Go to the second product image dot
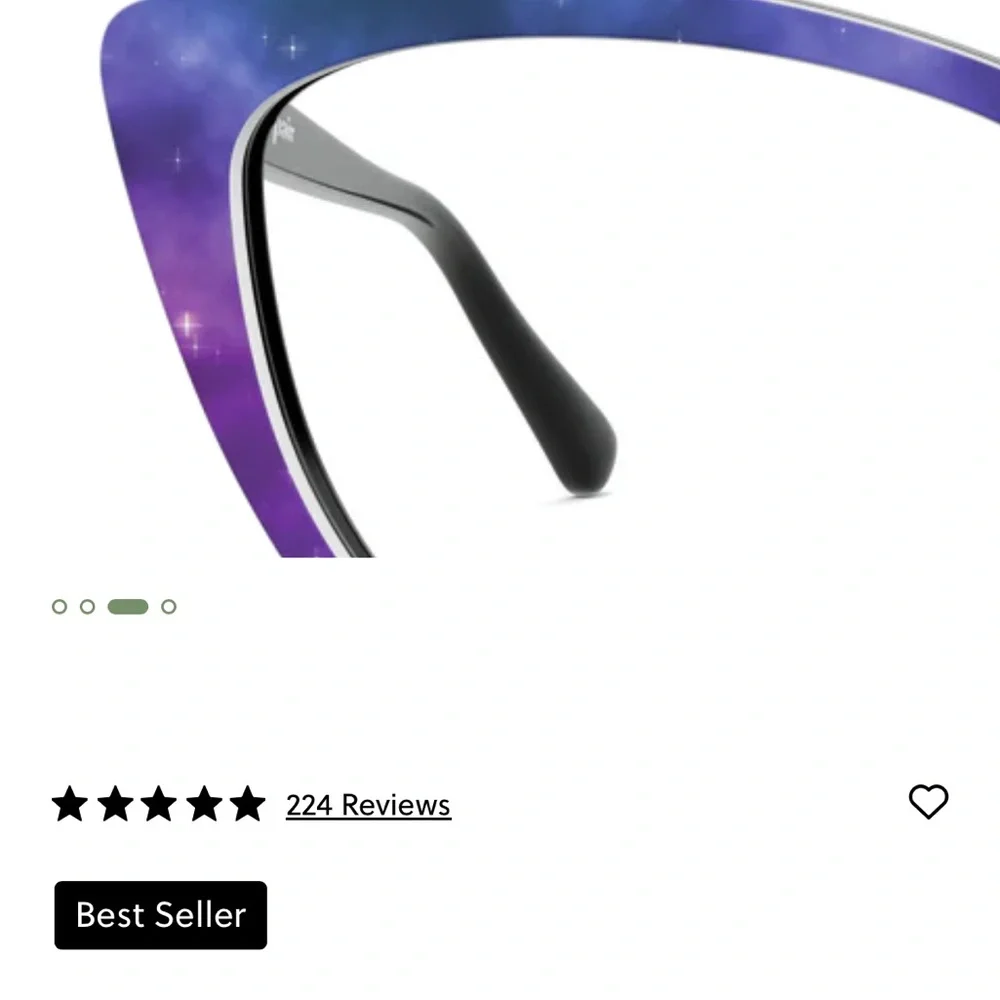Screen dimensions: 1000x1000 point(87,606)
